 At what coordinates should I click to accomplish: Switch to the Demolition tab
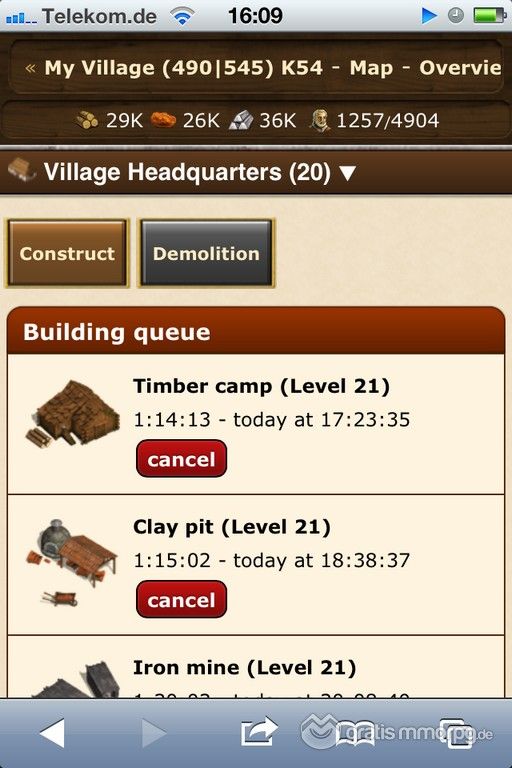point(206,253)
